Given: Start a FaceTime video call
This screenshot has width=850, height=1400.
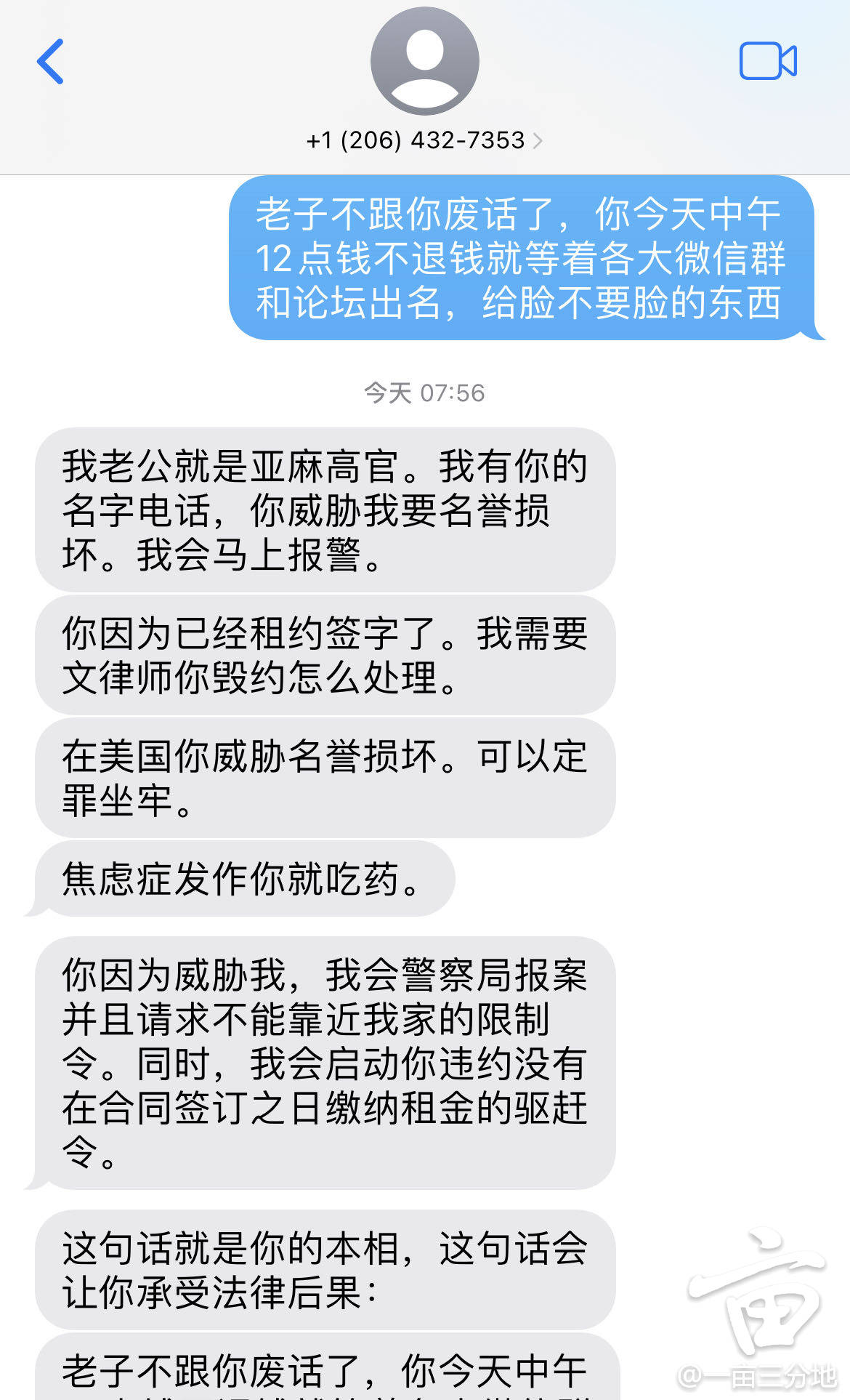Looking at the screenshot, I should 767,62.
